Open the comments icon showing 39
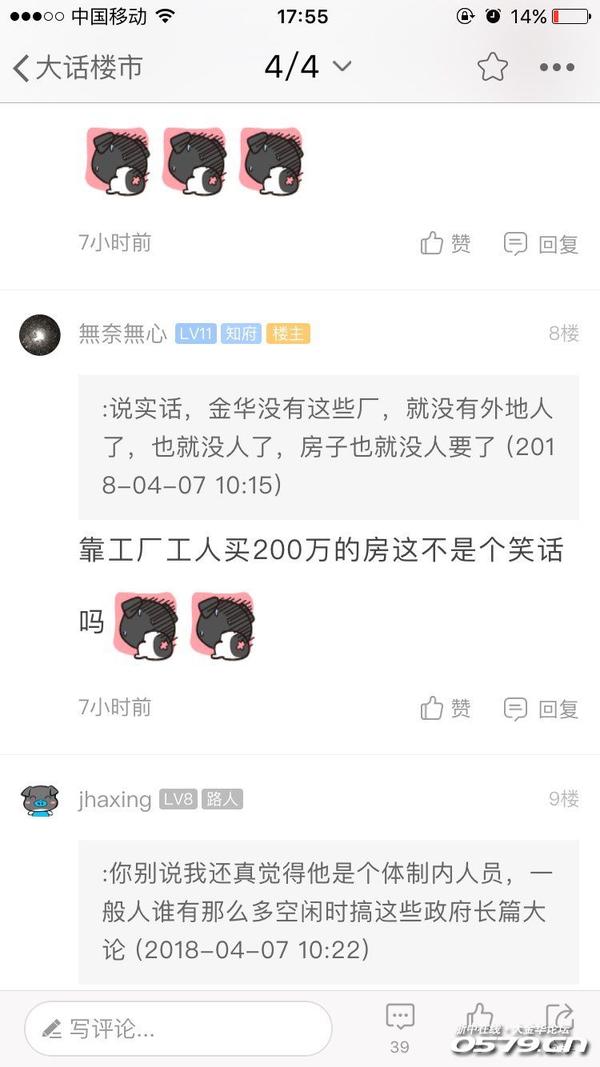The height and width of the screenshot is (1067, 600). coord(400,1026)
